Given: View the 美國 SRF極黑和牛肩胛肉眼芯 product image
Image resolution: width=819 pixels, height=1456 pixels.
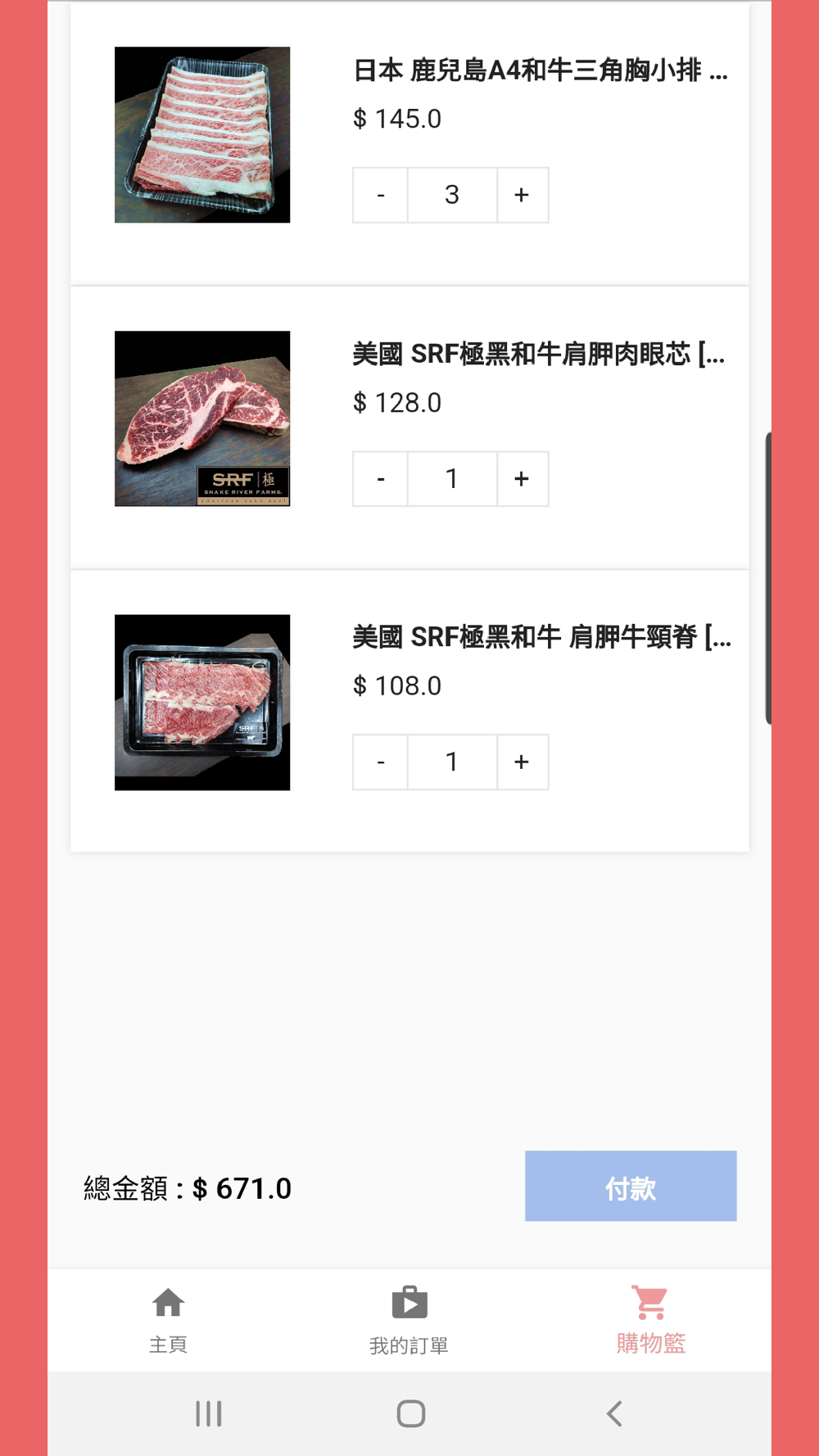Looking at the screenshot, I should (202, 418).
